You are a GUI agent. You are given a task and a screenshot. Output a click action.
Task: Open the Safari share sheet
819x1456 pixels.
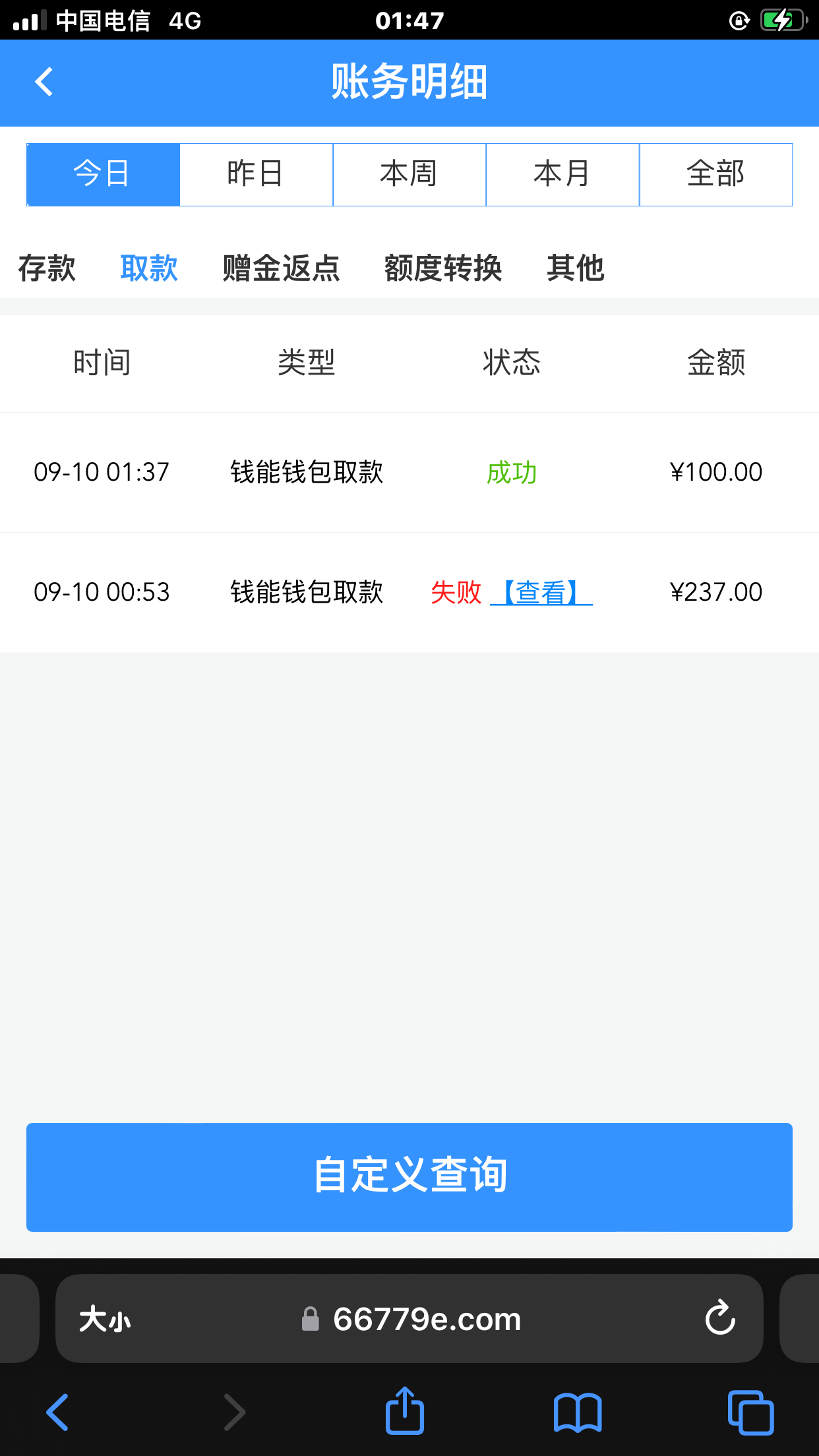pos(404,1410)
